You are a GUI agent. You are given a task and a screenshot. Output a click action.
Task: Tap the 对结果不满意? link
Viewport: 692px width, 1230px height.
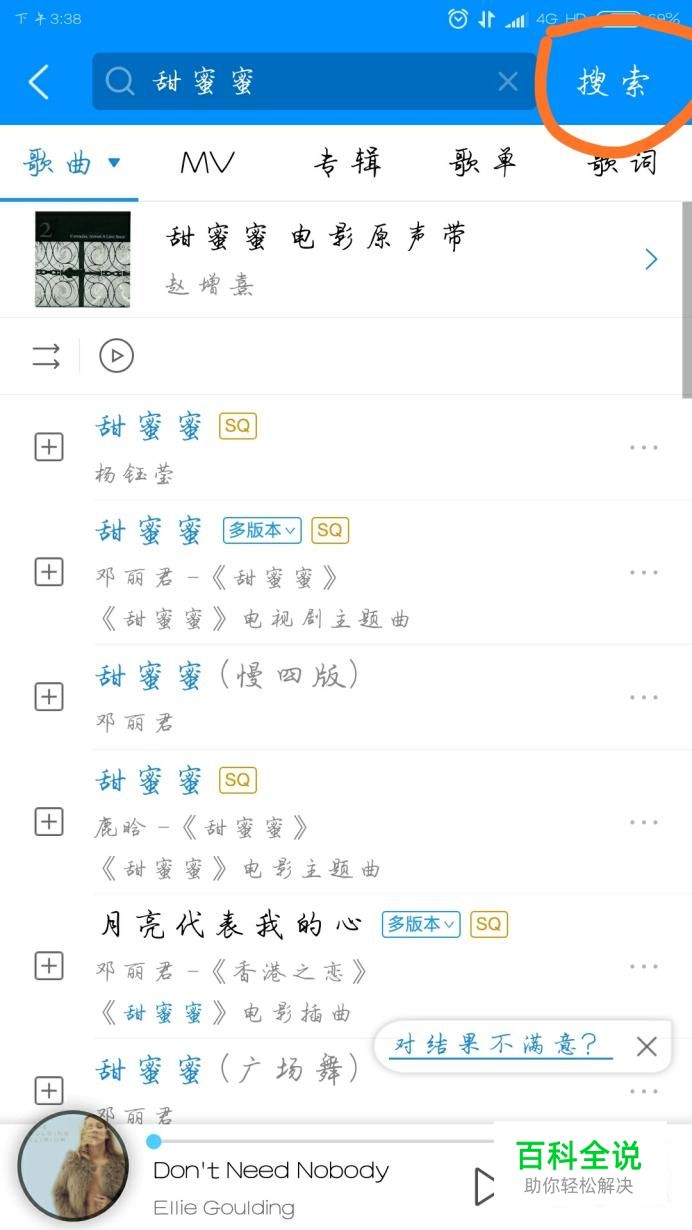coord(497,1046)
